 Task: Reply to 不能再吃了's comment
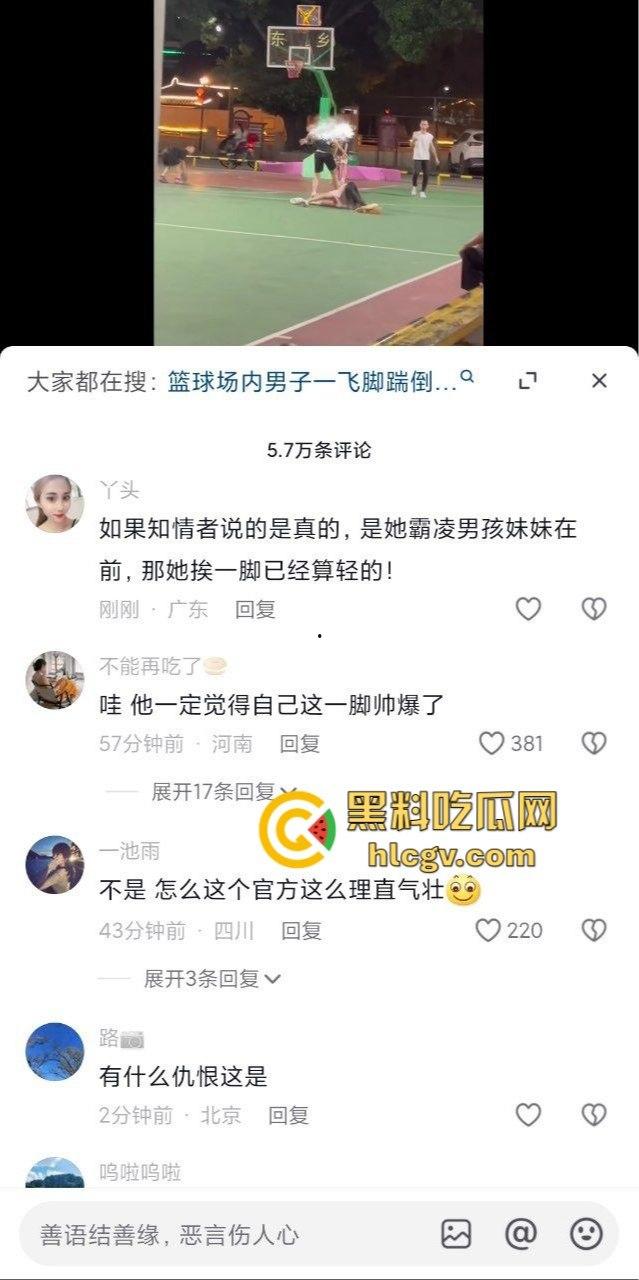(x=299, y=744)
